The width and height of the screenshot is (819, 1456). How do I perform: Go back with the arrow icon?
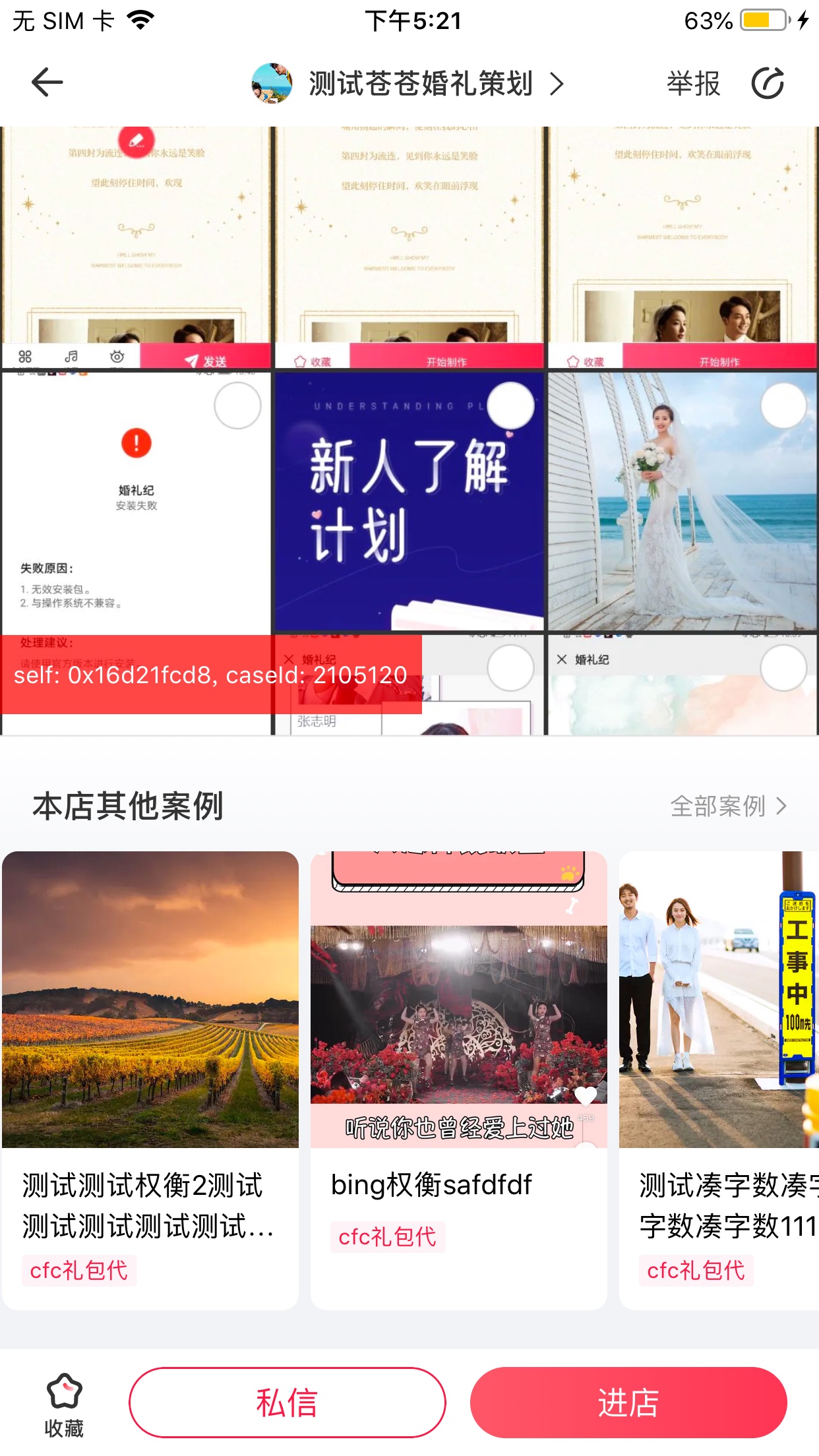tap(47, 83)
